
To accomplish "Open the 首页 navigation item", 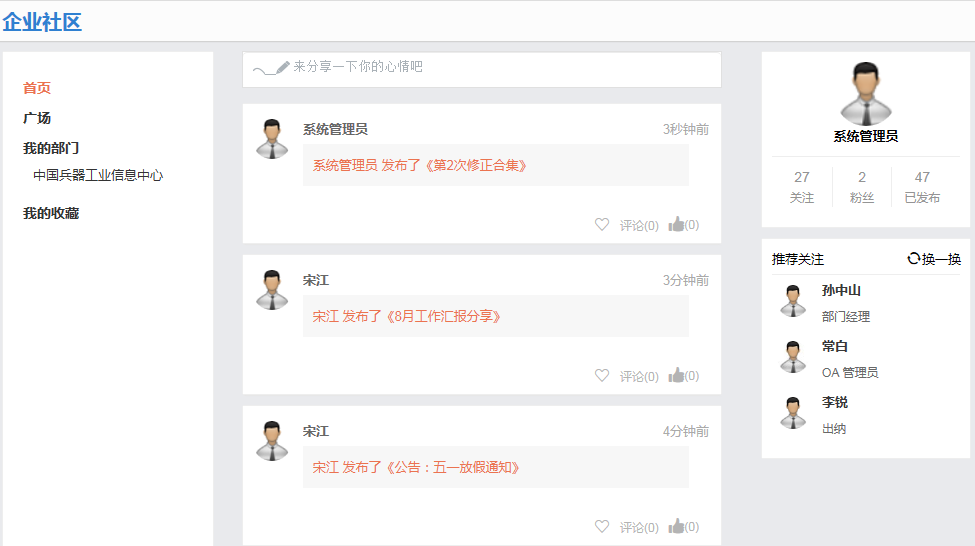I will 37,88.
